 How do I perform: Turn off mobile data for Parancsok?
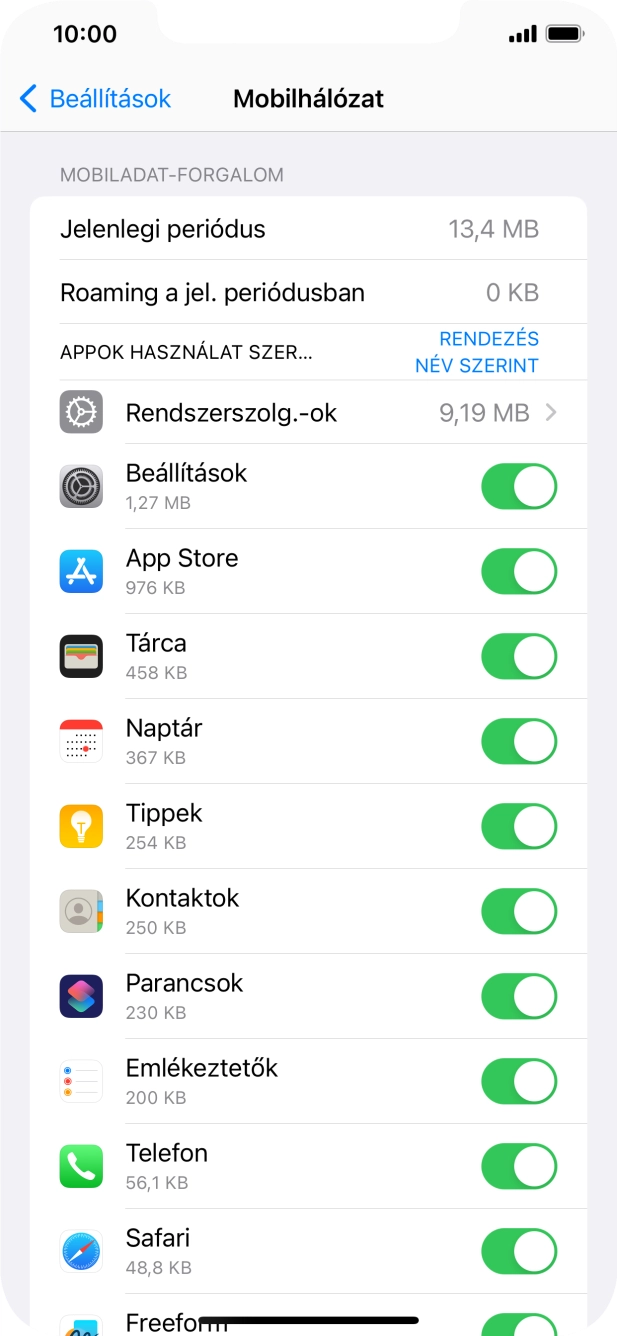coord(518,997)
